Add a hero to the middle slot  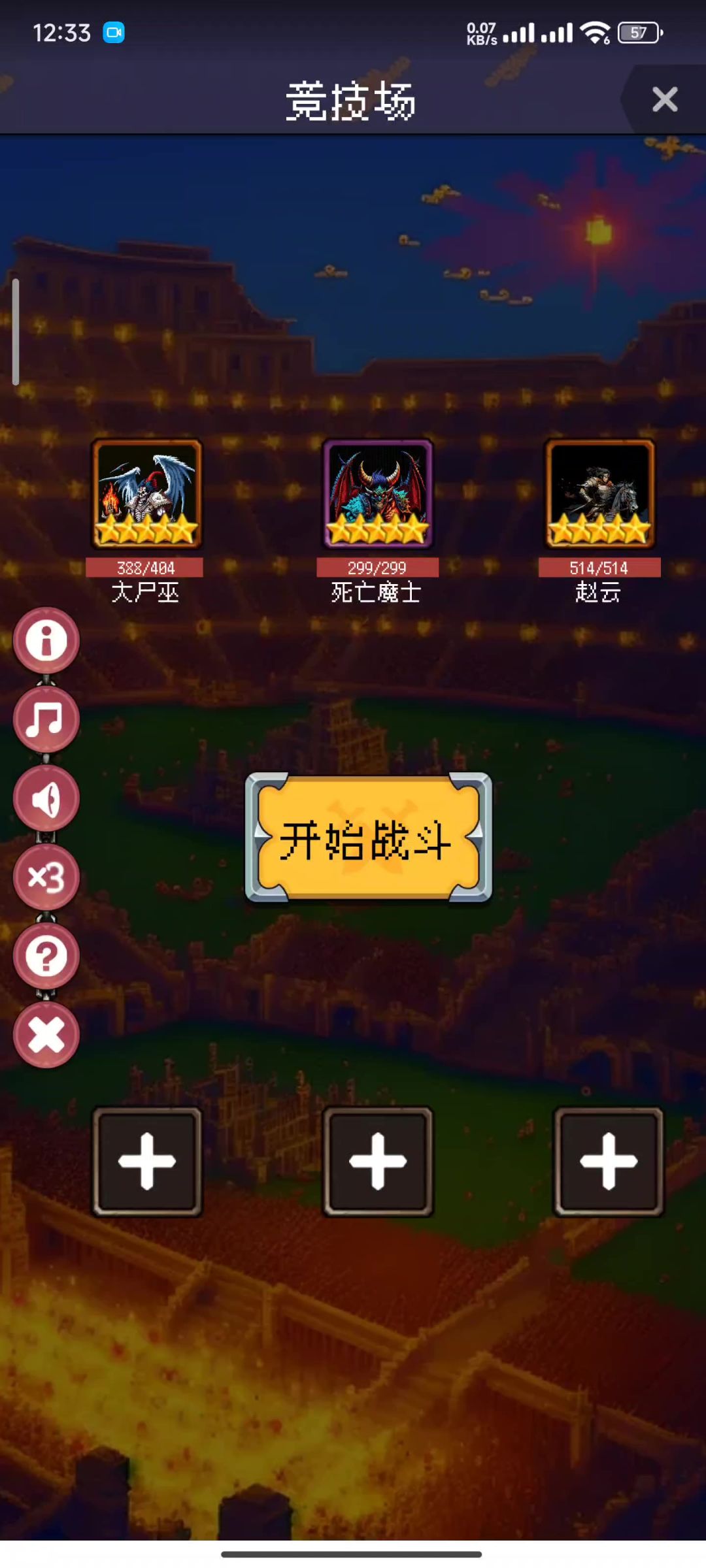point(378,1162)
